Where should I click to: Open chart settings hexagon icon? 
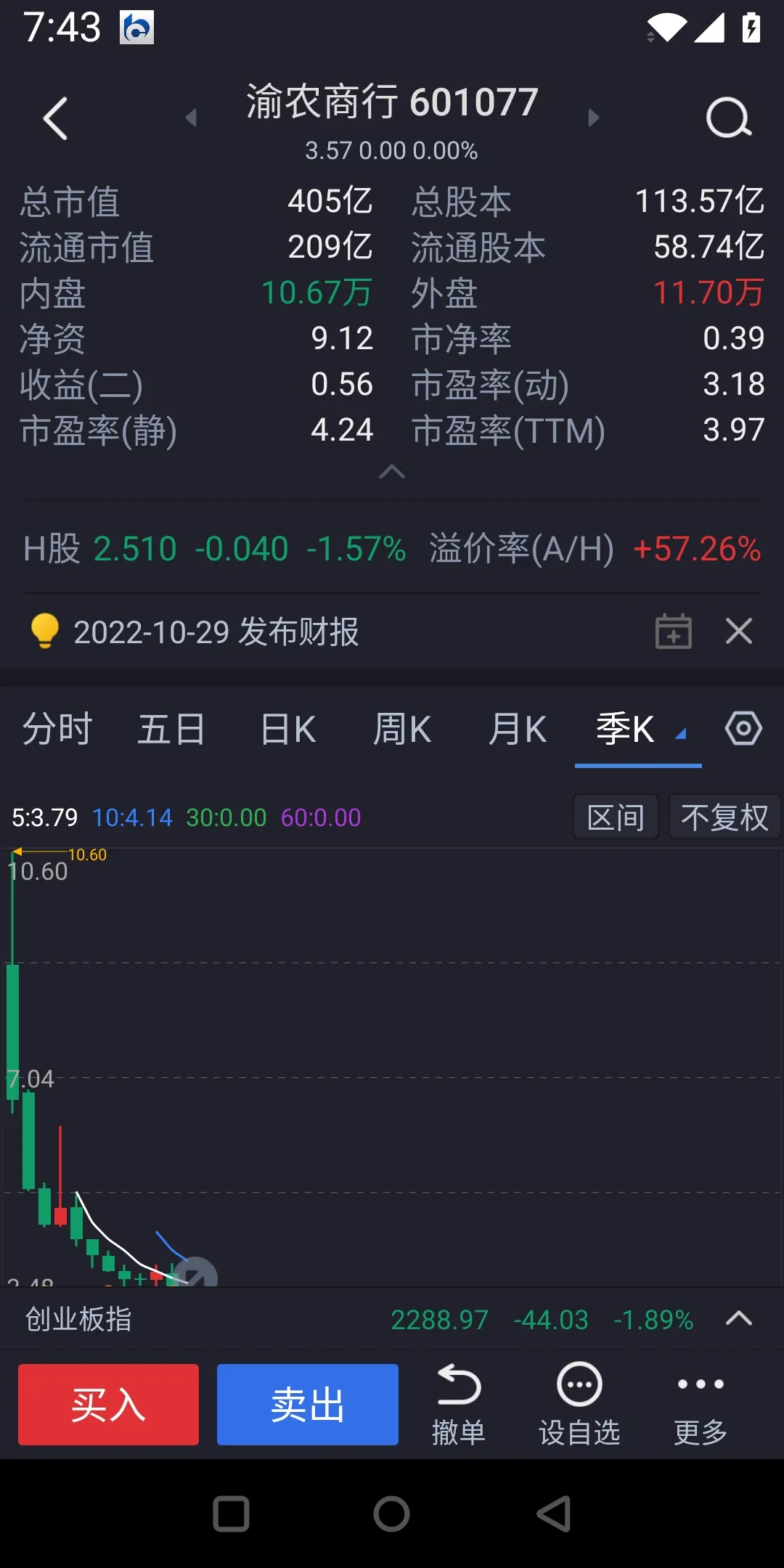(743, 728)
